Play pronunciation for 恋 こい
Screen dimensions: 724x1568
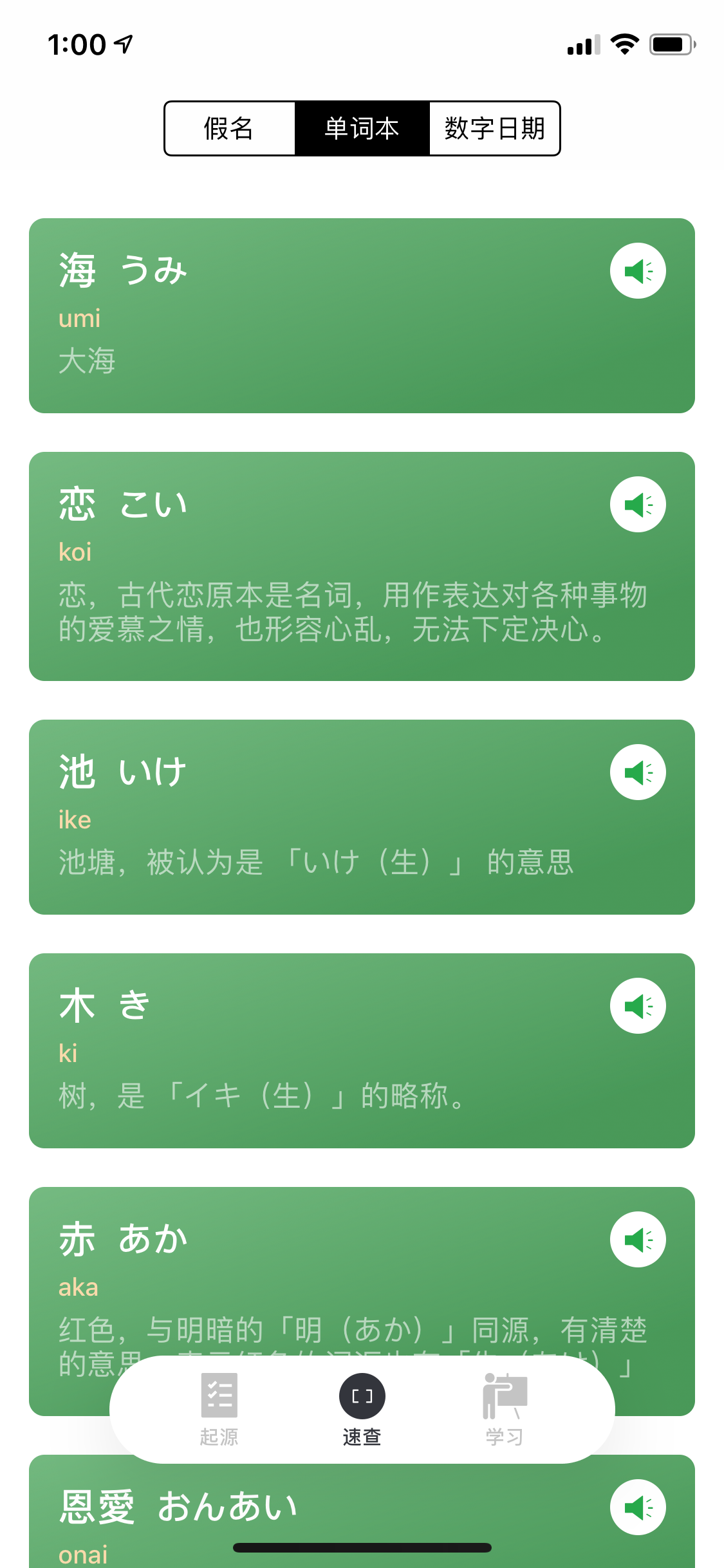coord(638,505)
